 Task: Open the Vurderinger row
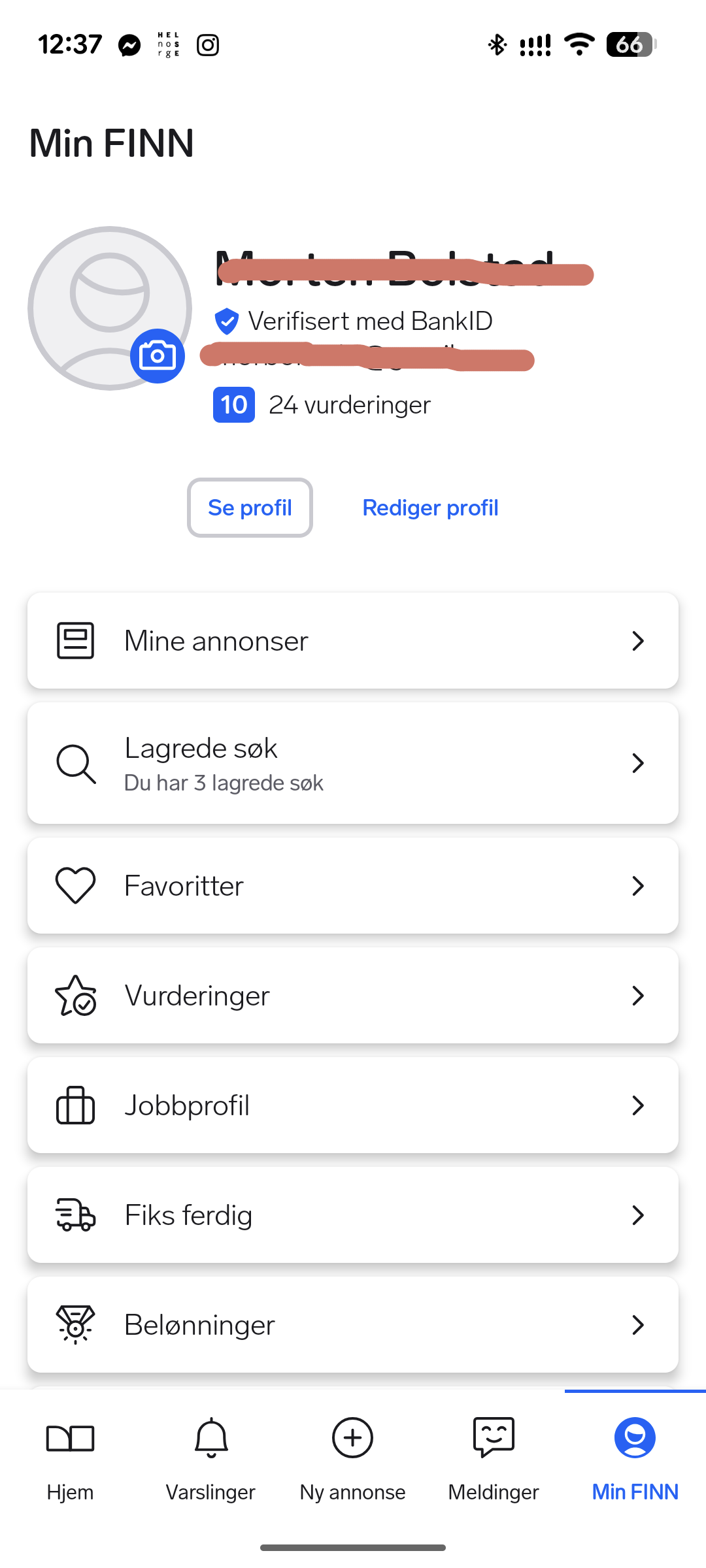pyautogui.click(x=353, y=996)
